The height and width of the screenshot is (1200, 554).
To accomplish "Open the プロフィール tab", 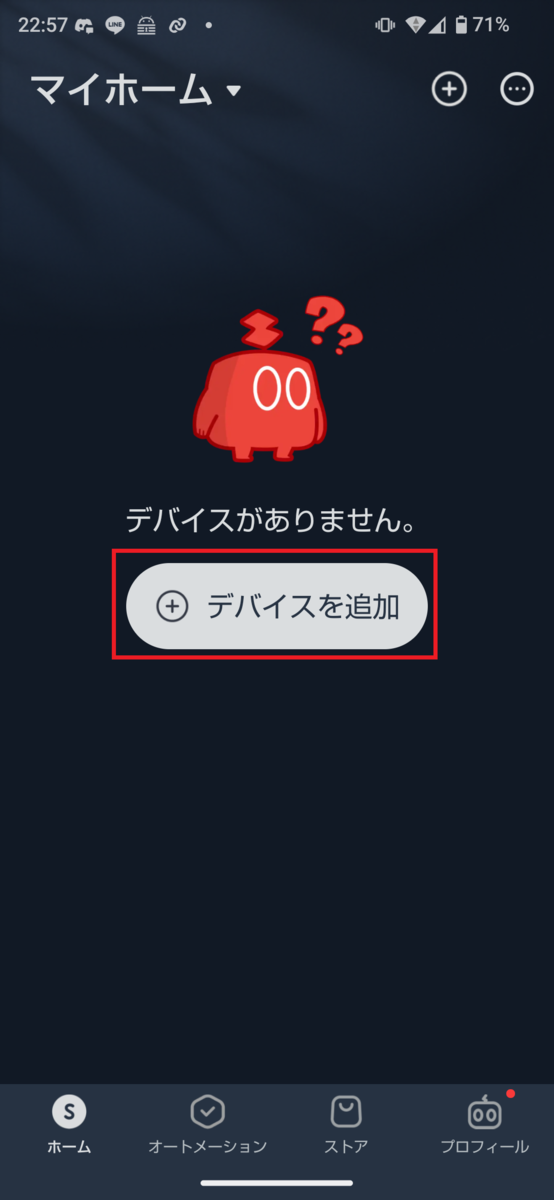I will pyautogui.click(x=485, y=1125).
